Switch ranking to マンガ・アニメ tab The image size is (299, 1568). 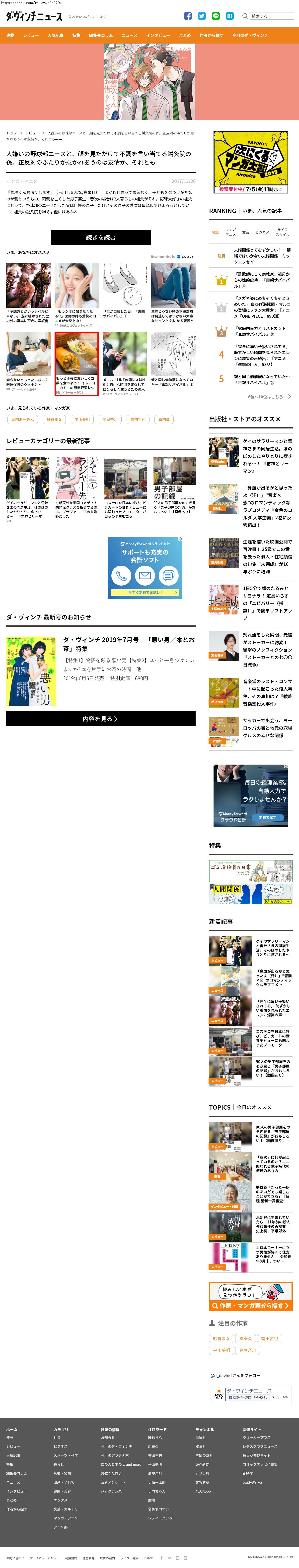click(x=230, y=232)
